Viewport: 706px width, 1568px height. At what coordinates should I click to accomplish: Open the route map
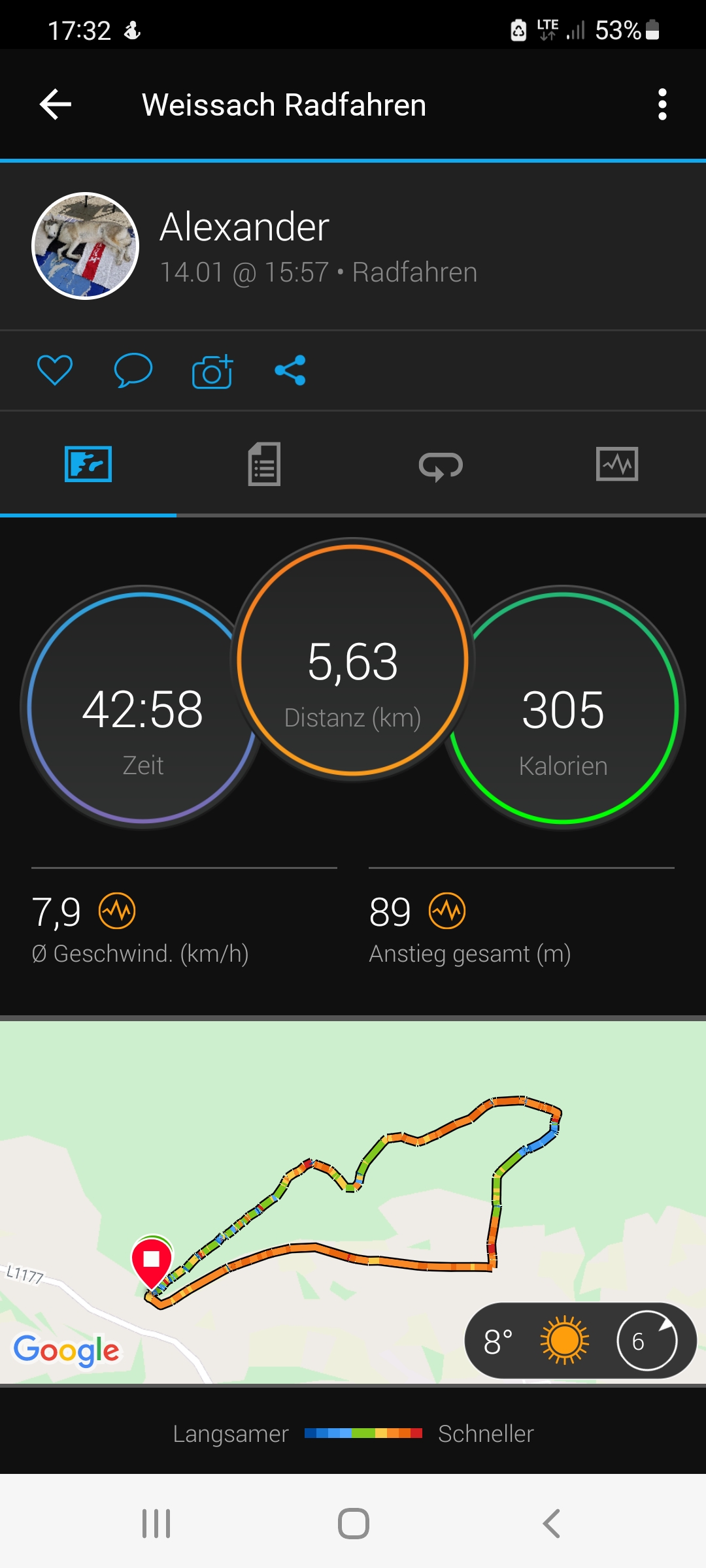pyautogui.click(x=353, y=1176)
